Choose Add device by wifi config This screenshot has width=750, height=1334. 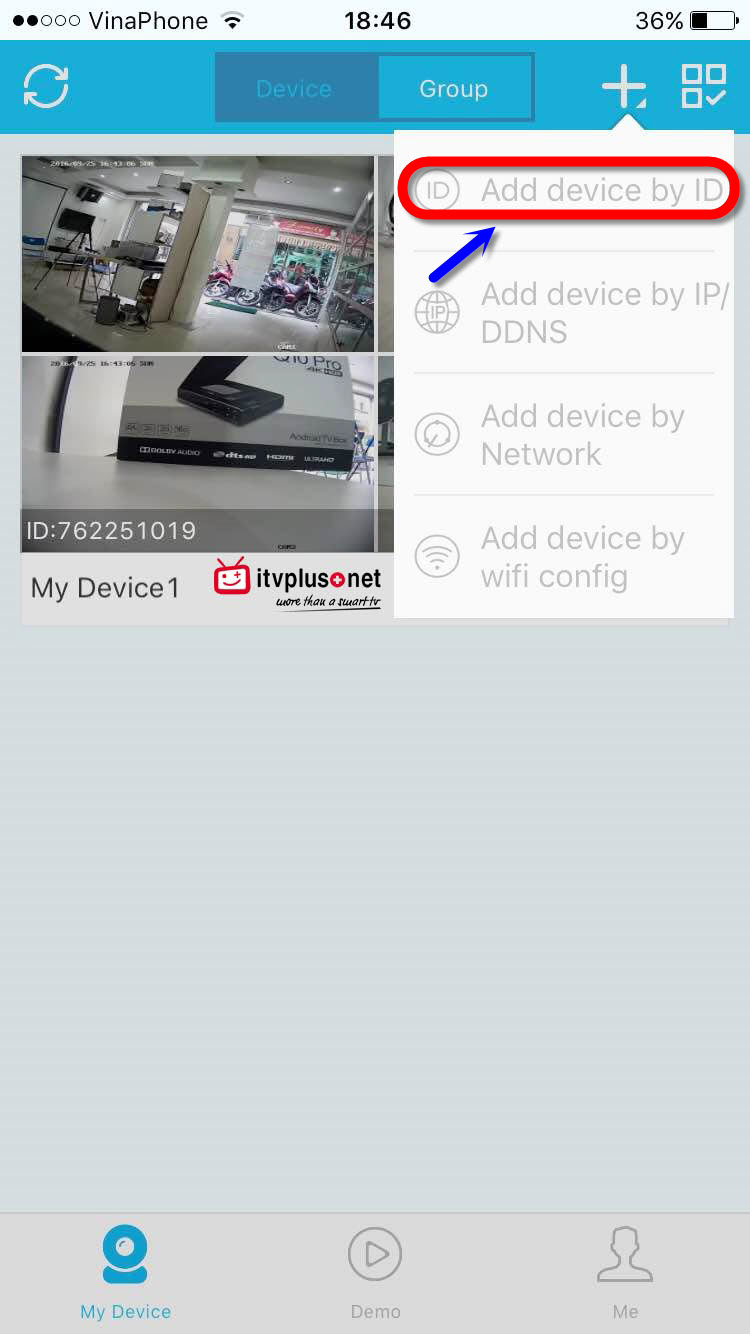(567, 557)
